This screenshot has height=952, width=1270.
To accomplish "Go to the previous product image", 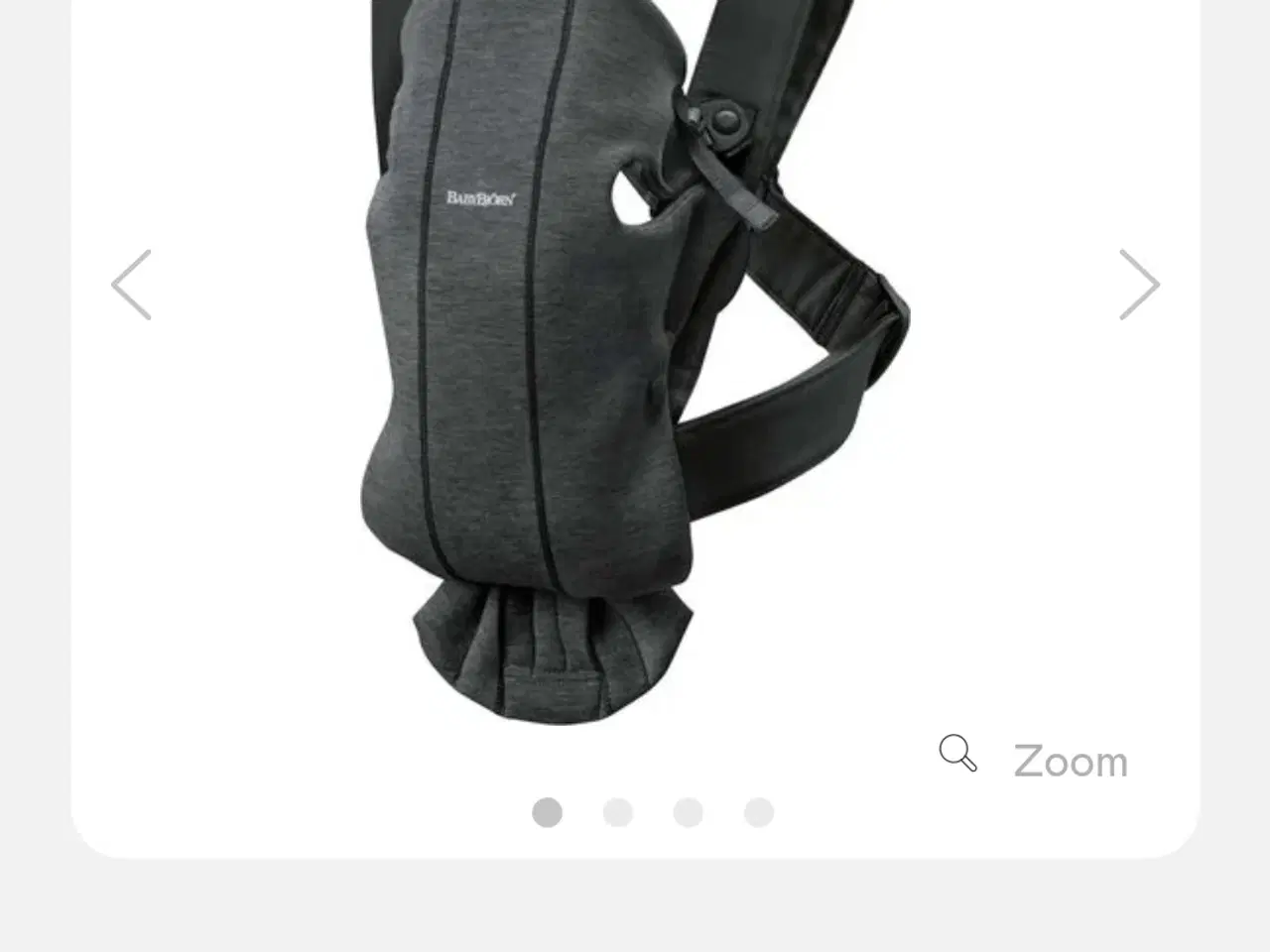I will click(132, 285).
